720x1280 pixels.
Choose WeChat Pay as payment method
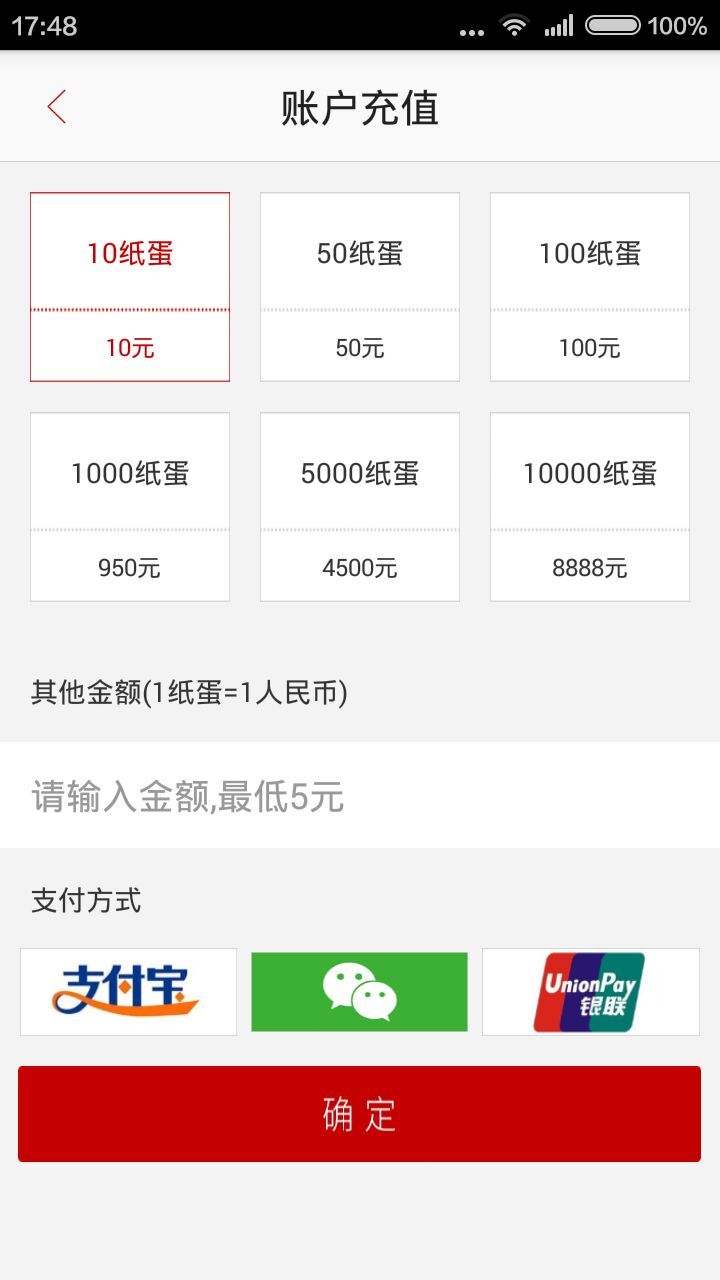[x=359, y=992]
